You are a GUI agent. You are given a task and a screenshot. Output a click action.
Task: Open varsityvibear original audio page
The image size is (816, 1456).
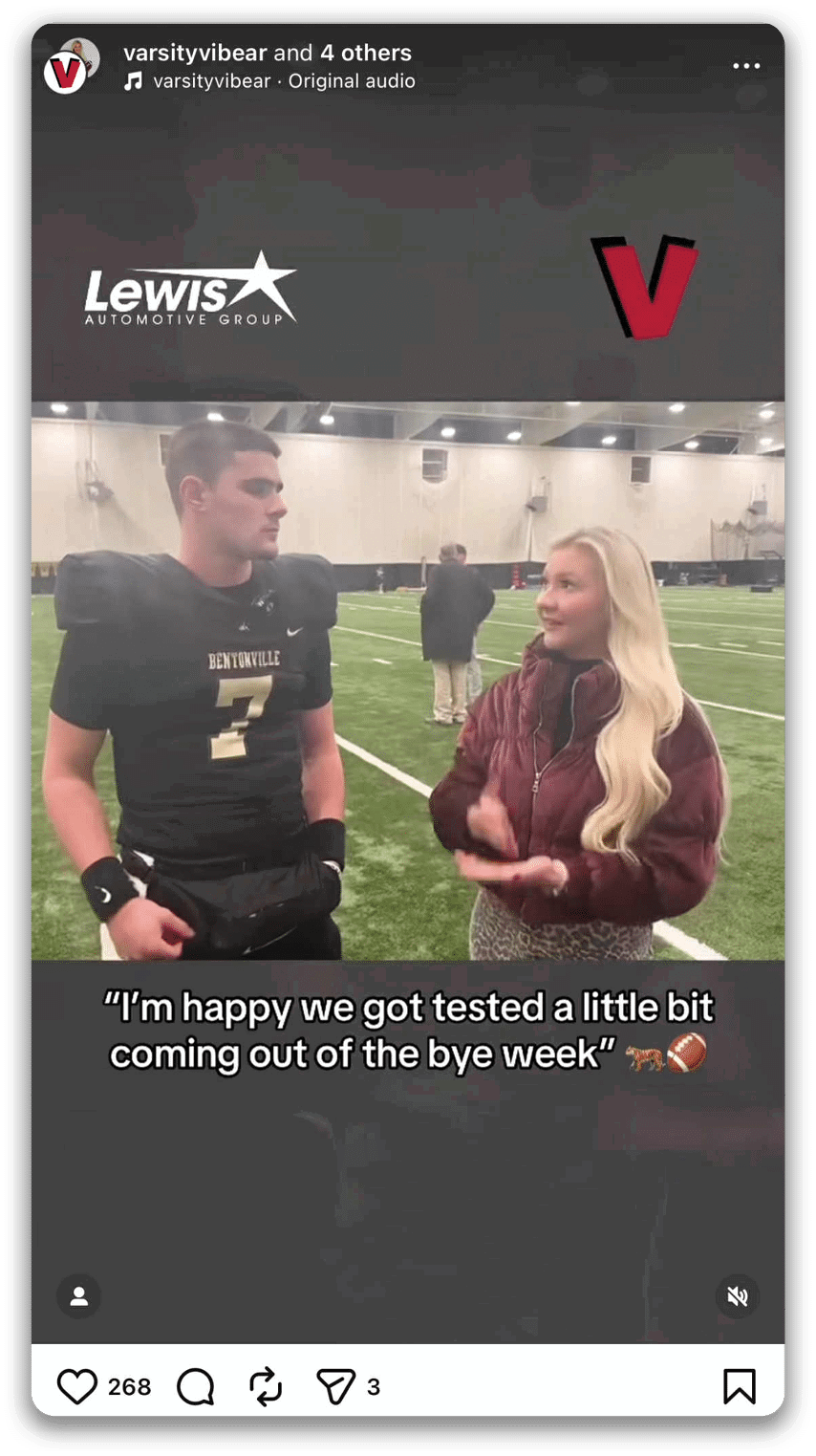[283, 81]
